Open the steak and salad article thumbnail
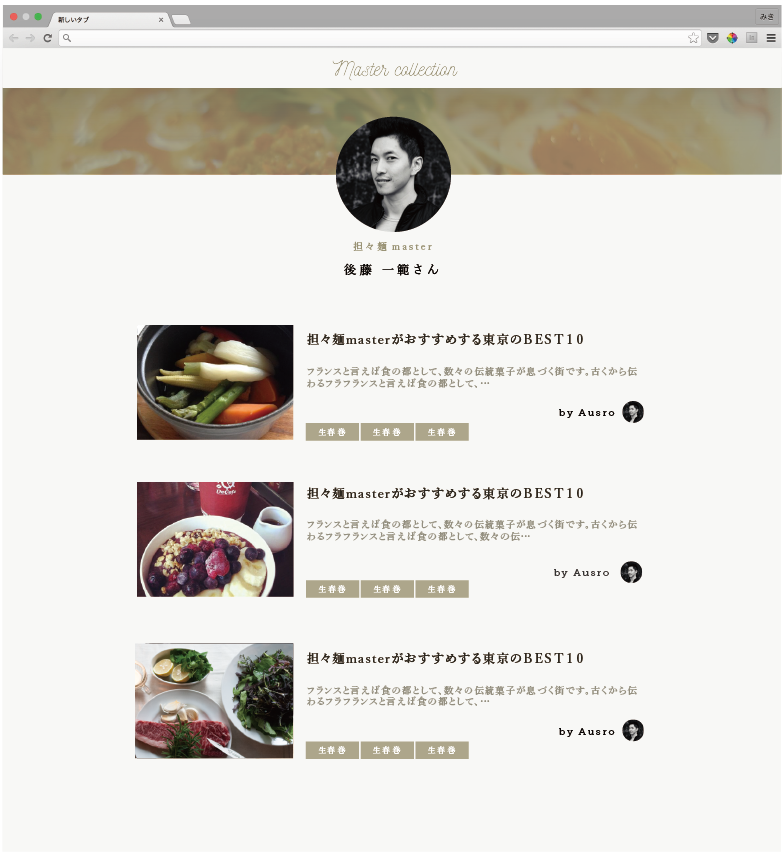The image size is (782, 852). pyautogui.click(x=214, y=700)
